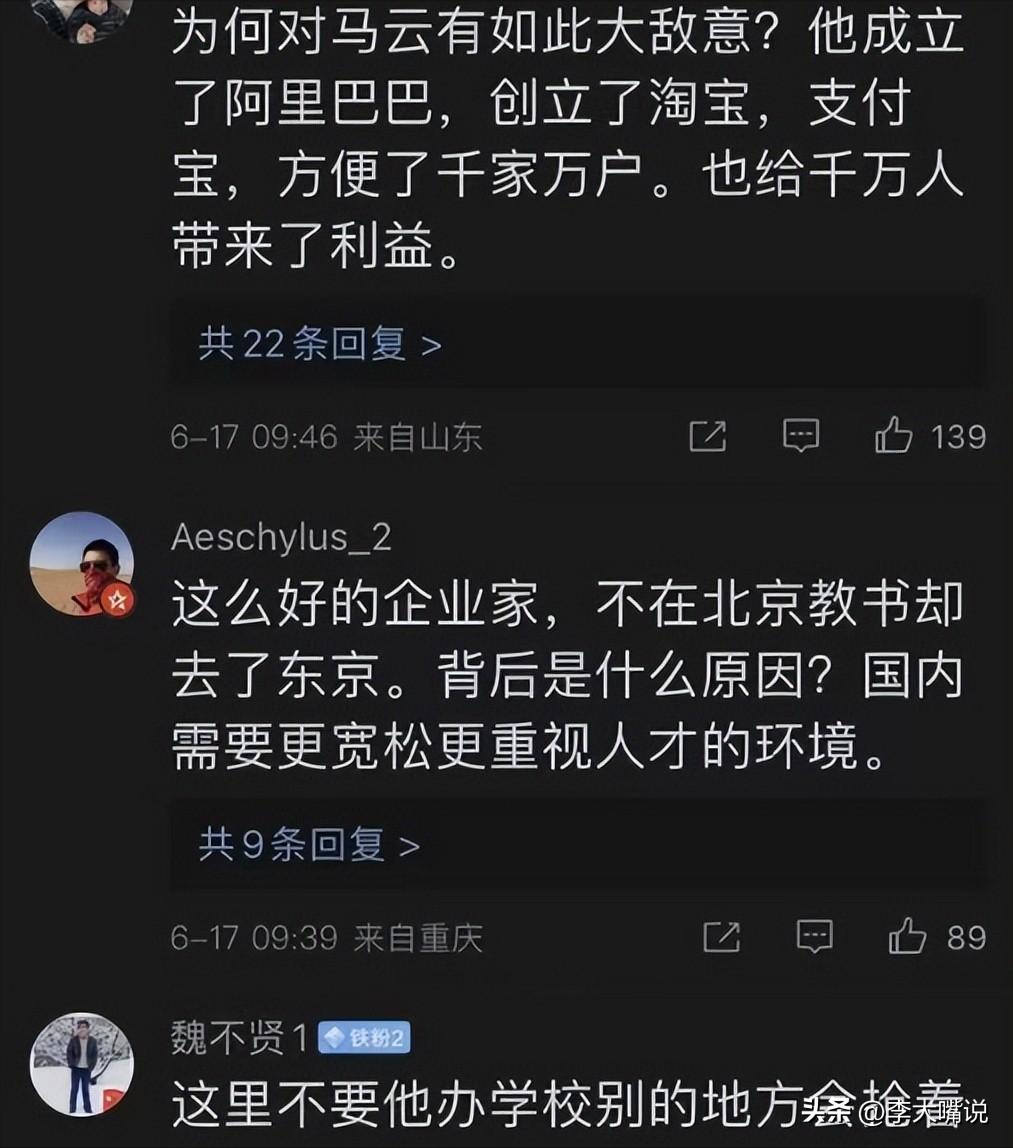The height and width of the screenshot is (1148, 1013).
Task: Share the comment posted at 09:46 from Shandong
Action: [x=708, y=436]
